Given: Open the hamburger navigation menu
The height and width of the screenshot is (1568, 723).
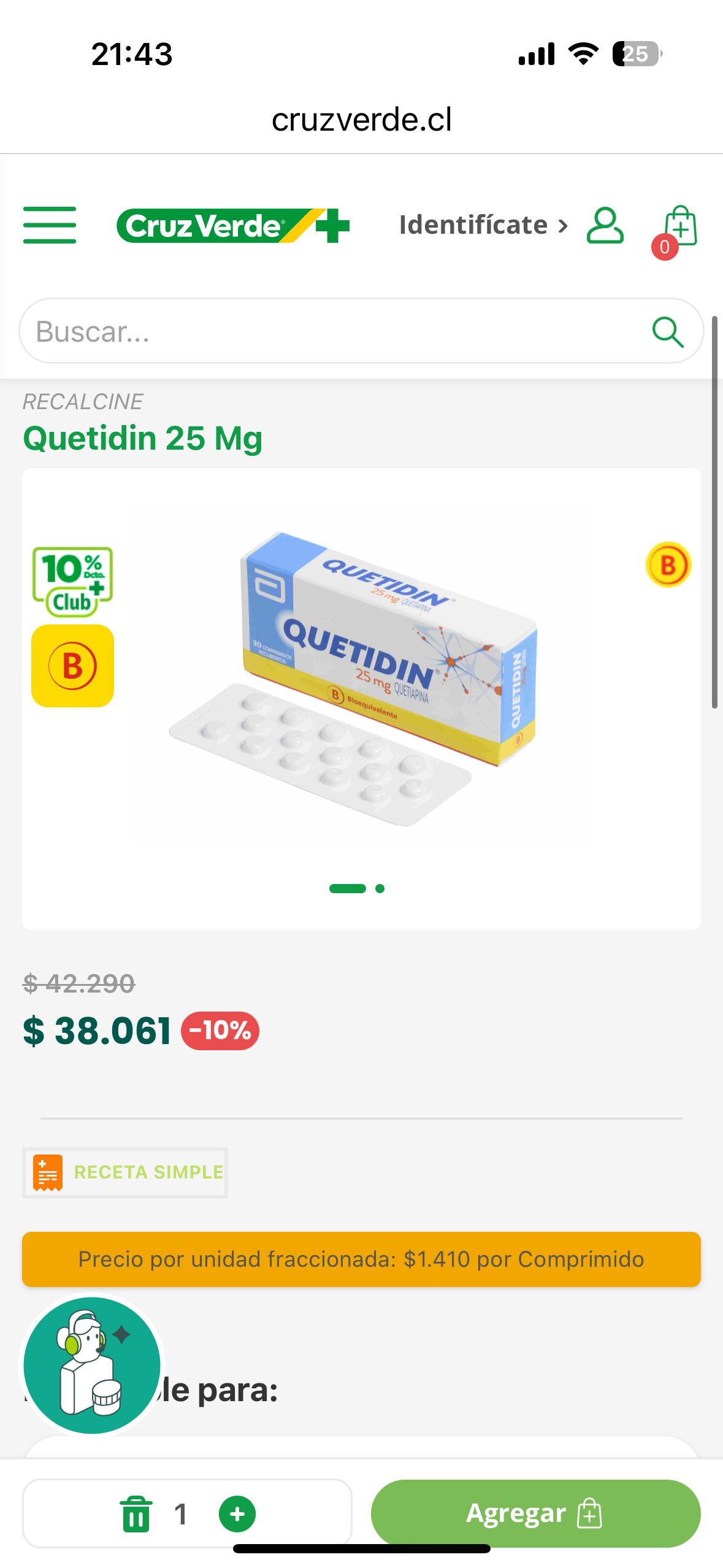Looking at the screenshot, I should point(50,225).
